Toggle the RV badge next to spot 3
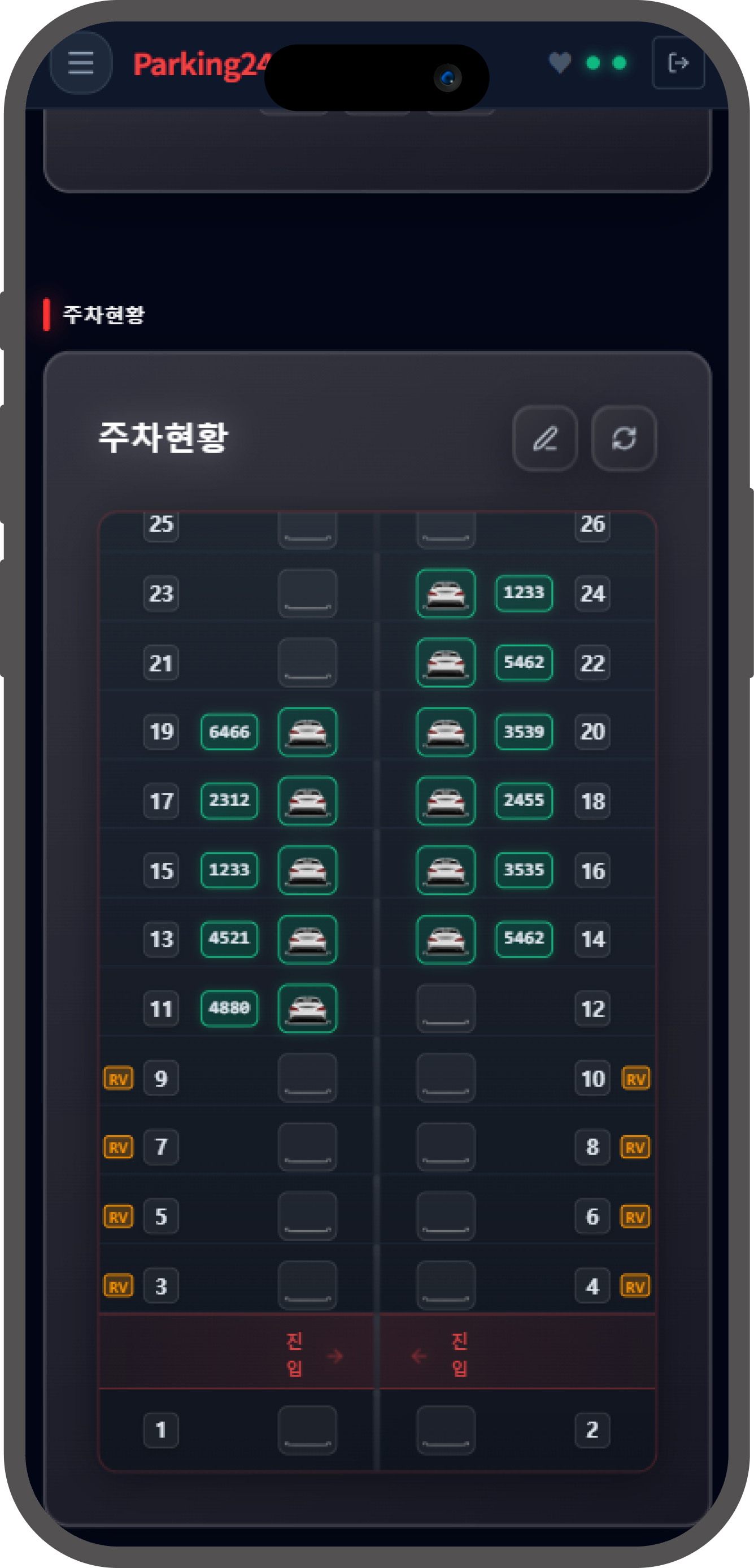The height and width of the screenshot is (1568, 754). click(117, 1285)
